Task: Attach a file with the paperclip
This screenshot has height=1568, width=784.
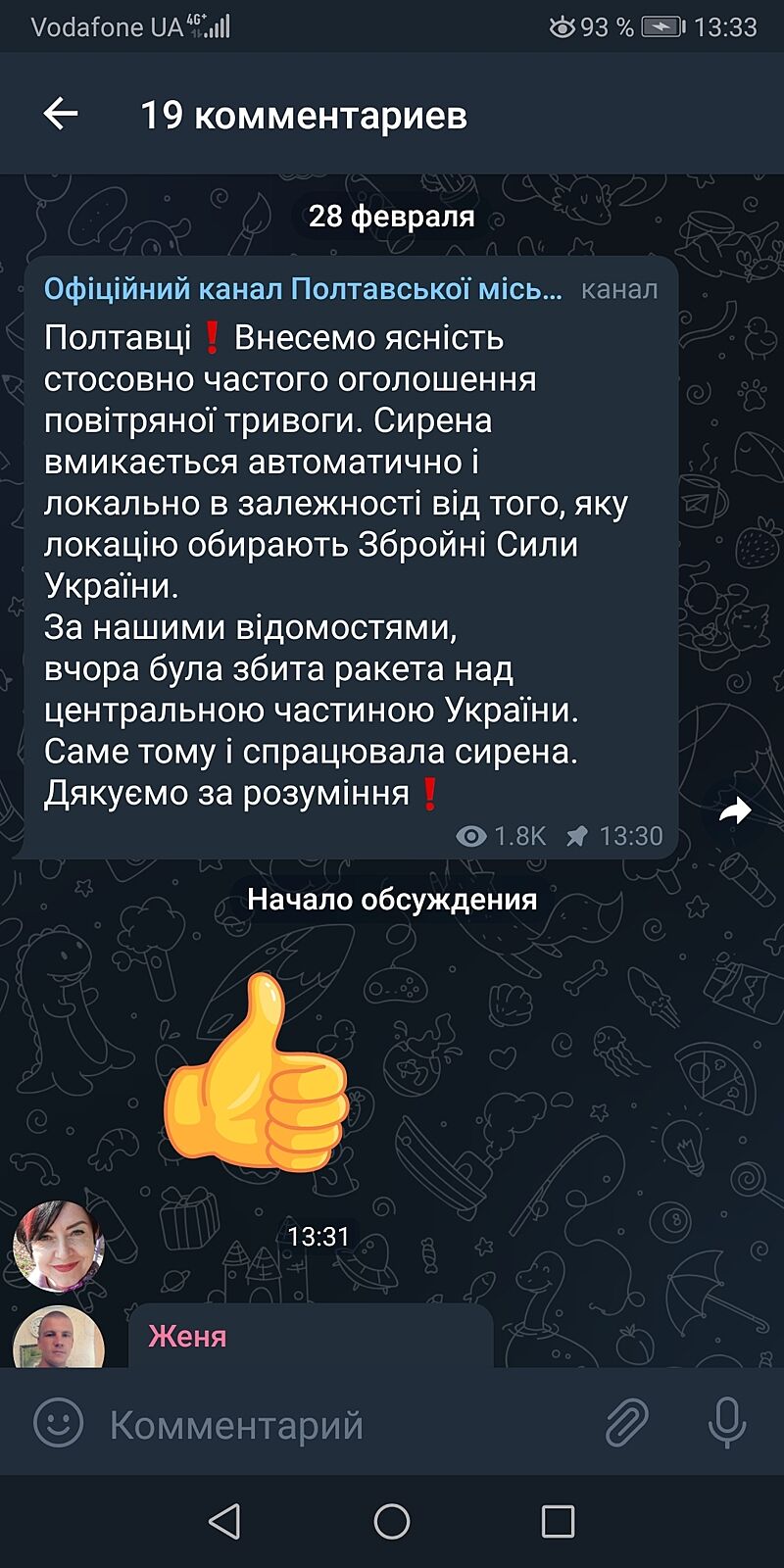Action: tap(626, 1423)
